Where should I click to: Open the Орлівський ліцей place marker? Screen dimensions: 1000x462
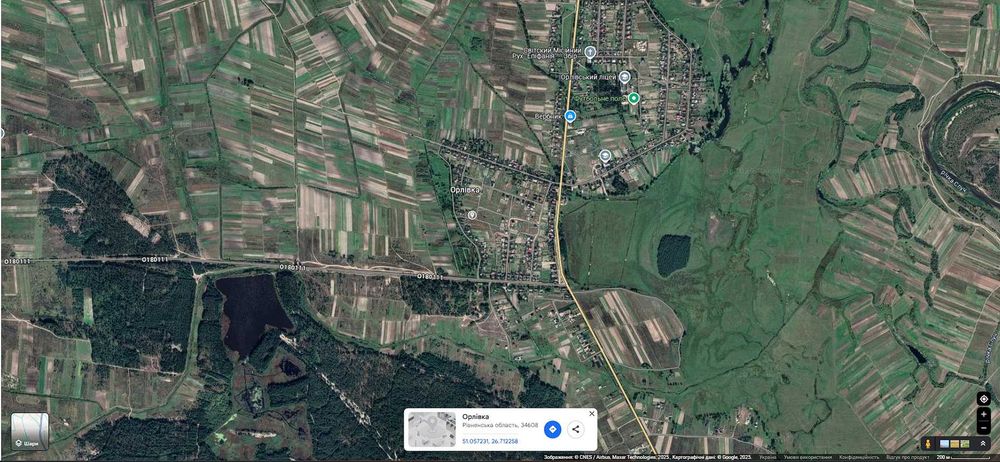pos(625,77)
